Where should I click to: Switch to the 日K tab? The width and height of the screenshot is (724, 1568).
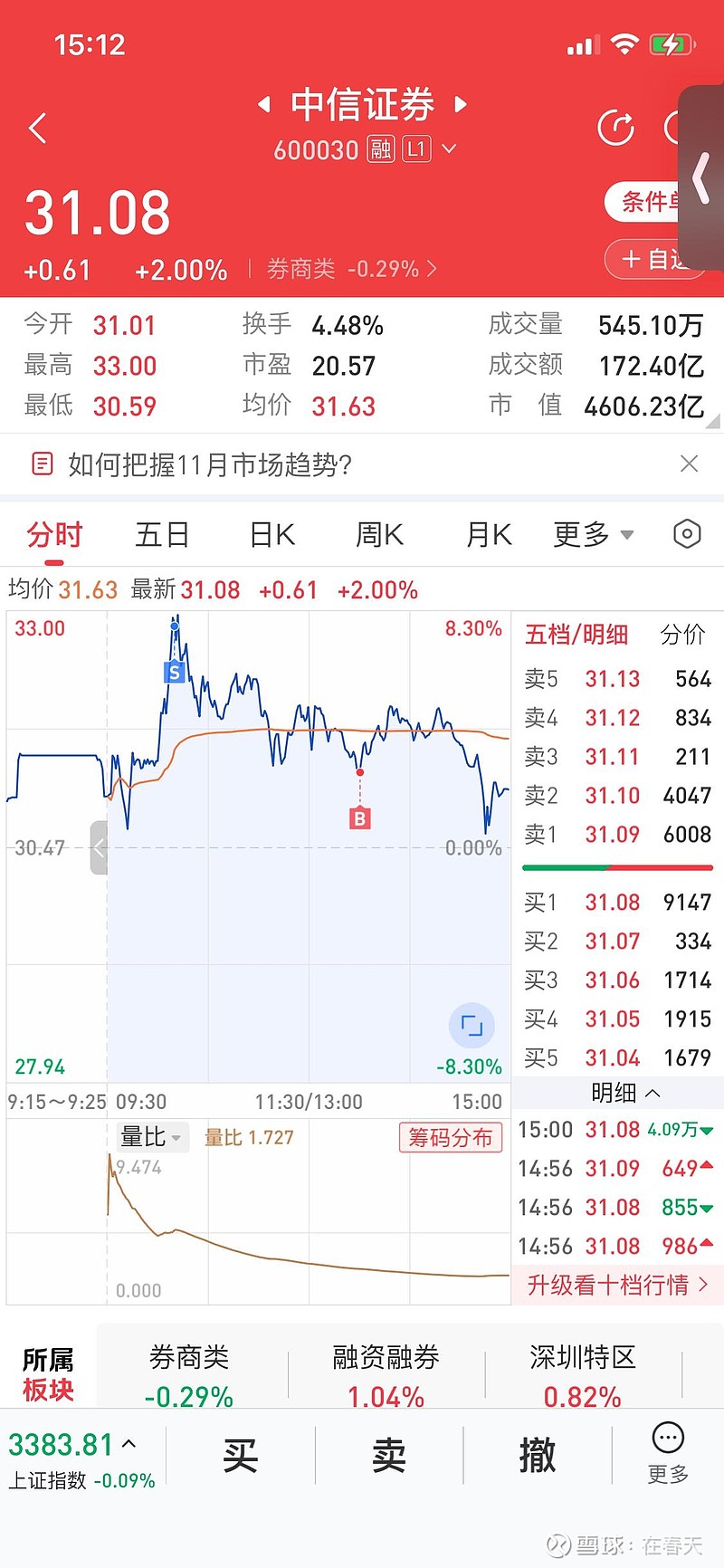(x=270, y=534)
